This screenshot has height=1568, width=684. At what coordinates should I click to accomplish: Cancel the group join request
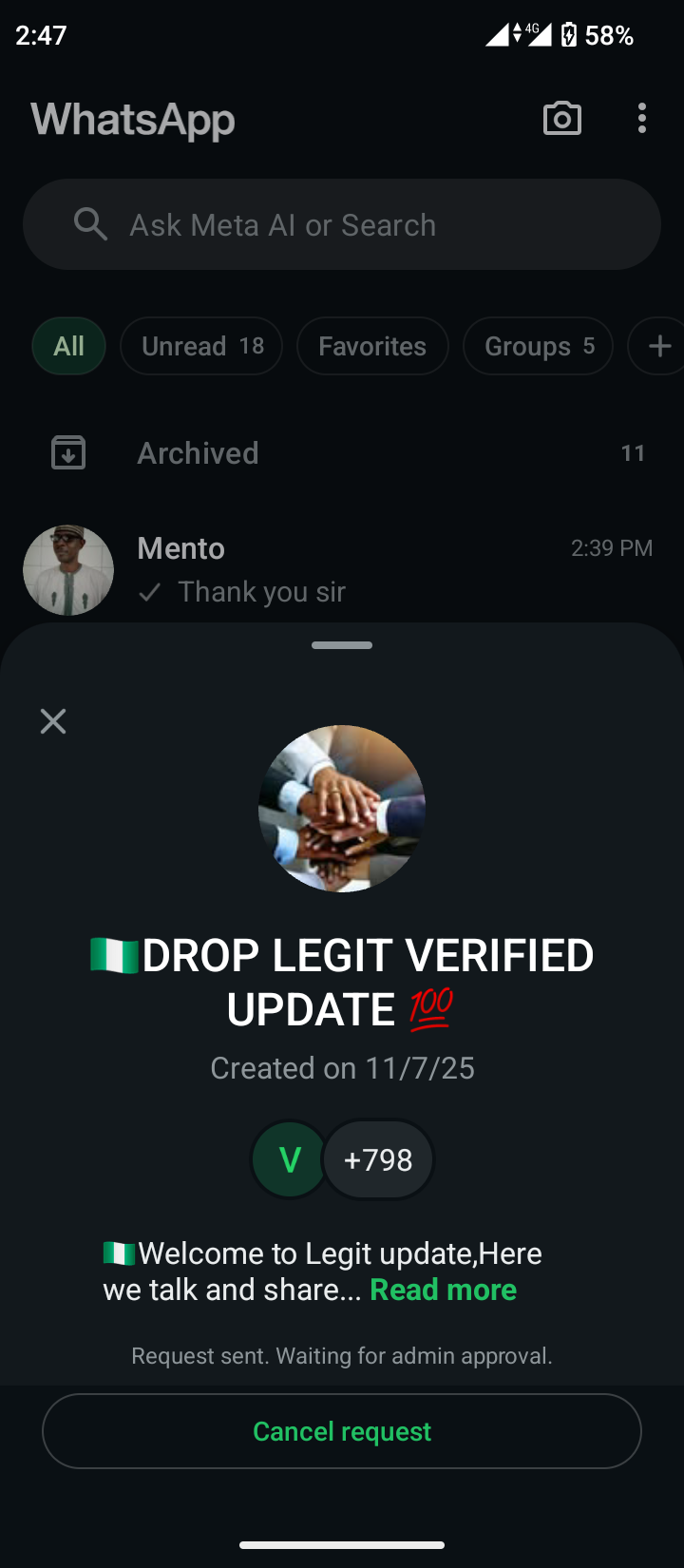pos(342,1431)
